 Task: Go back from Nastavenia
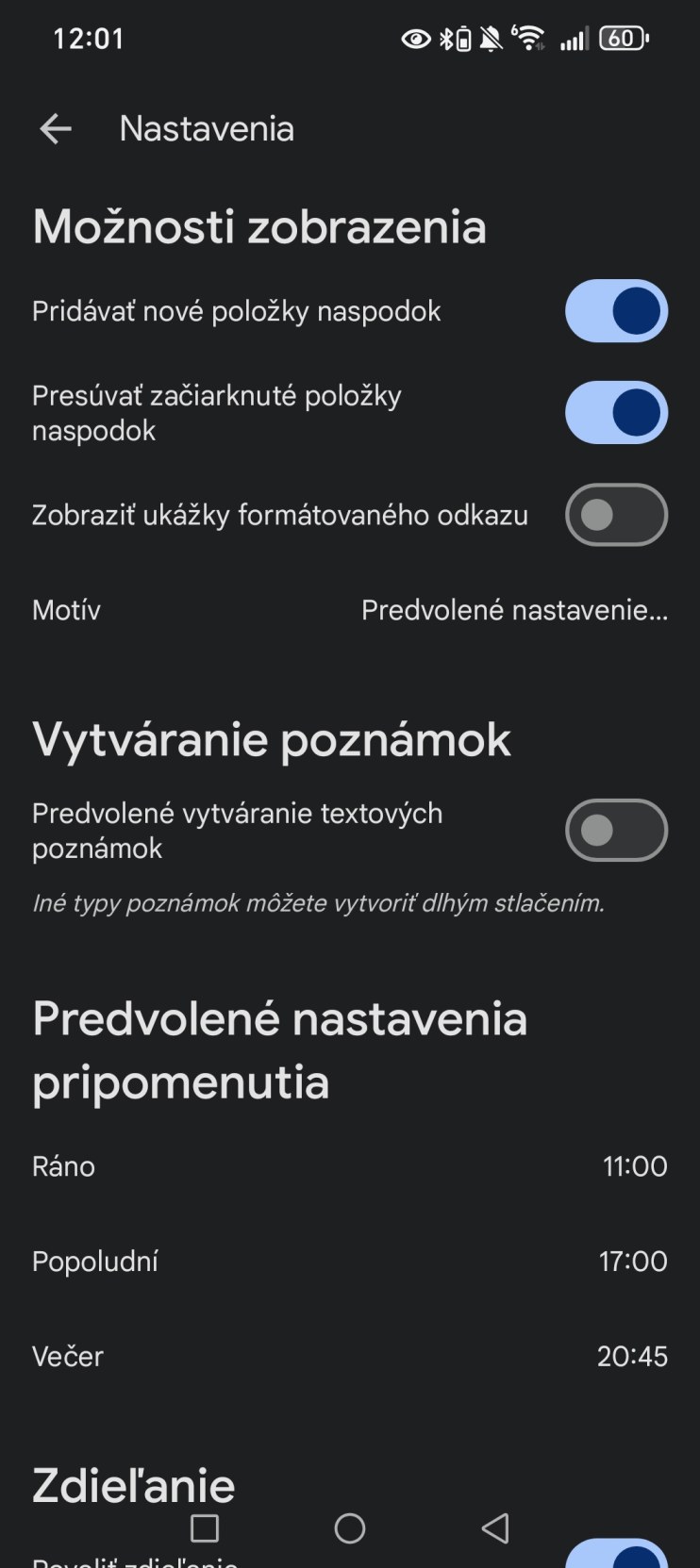pos(56,129)
